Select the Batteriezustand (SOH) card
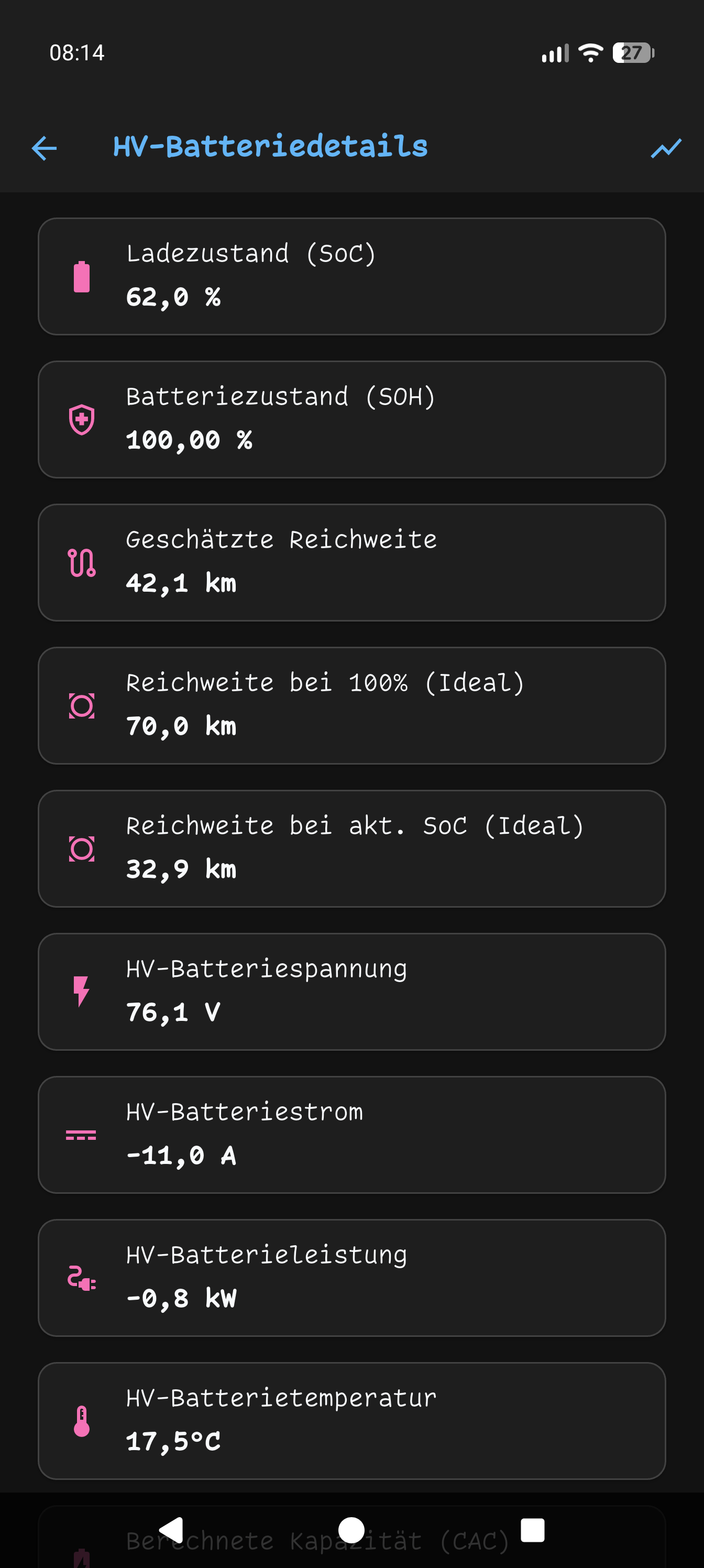The width and height of the screenshot is (704, 1568). tap(351, 419)
